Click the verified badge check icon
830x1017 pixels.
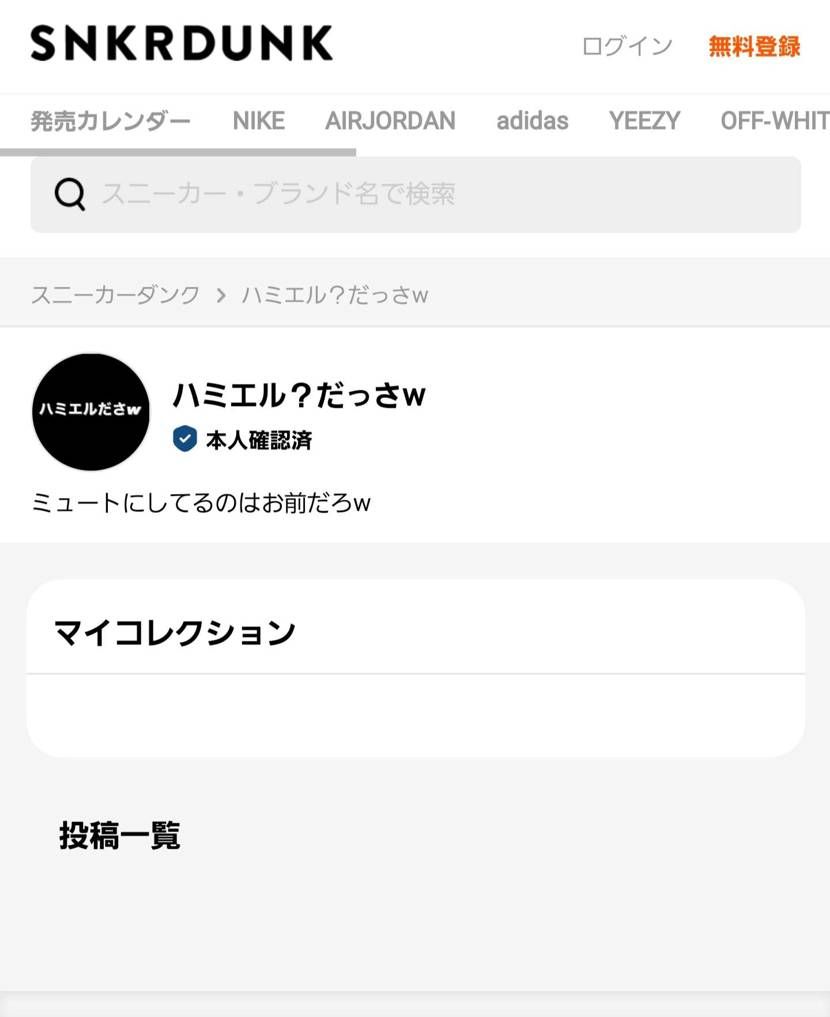coord(187,440)
